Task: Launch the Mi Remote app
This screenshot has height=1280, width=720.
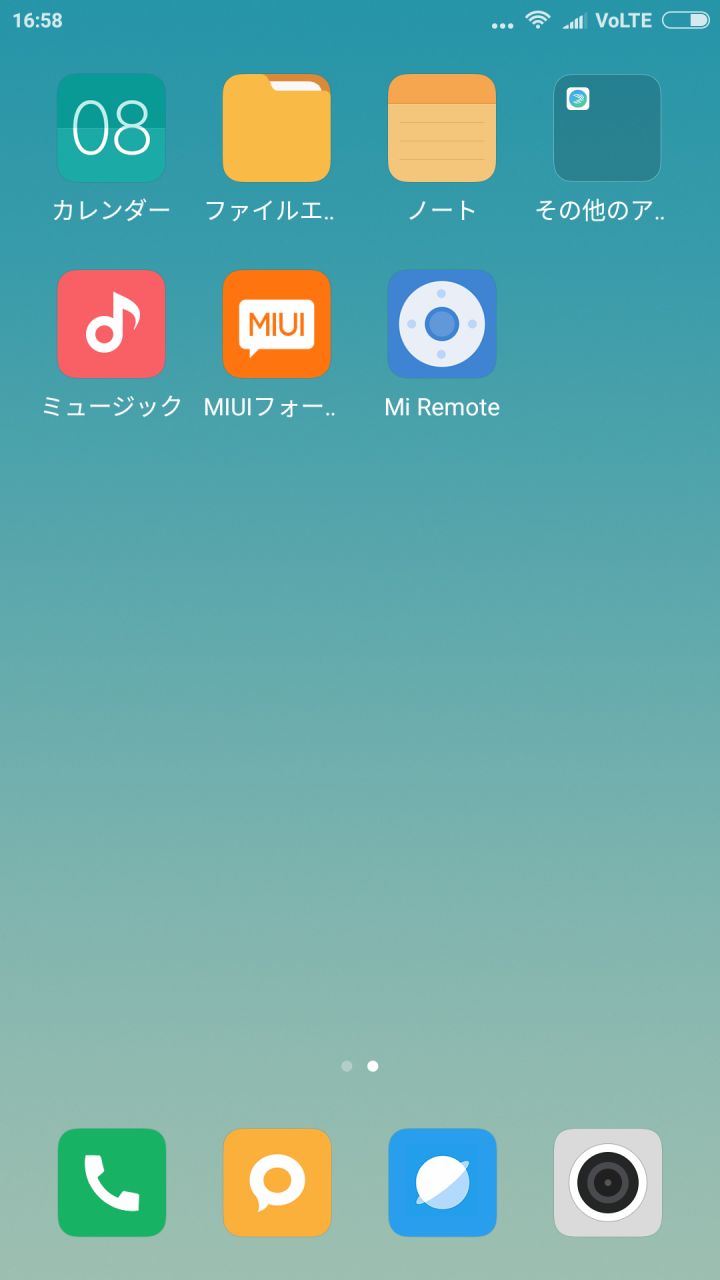Action: tap(442, 324)
